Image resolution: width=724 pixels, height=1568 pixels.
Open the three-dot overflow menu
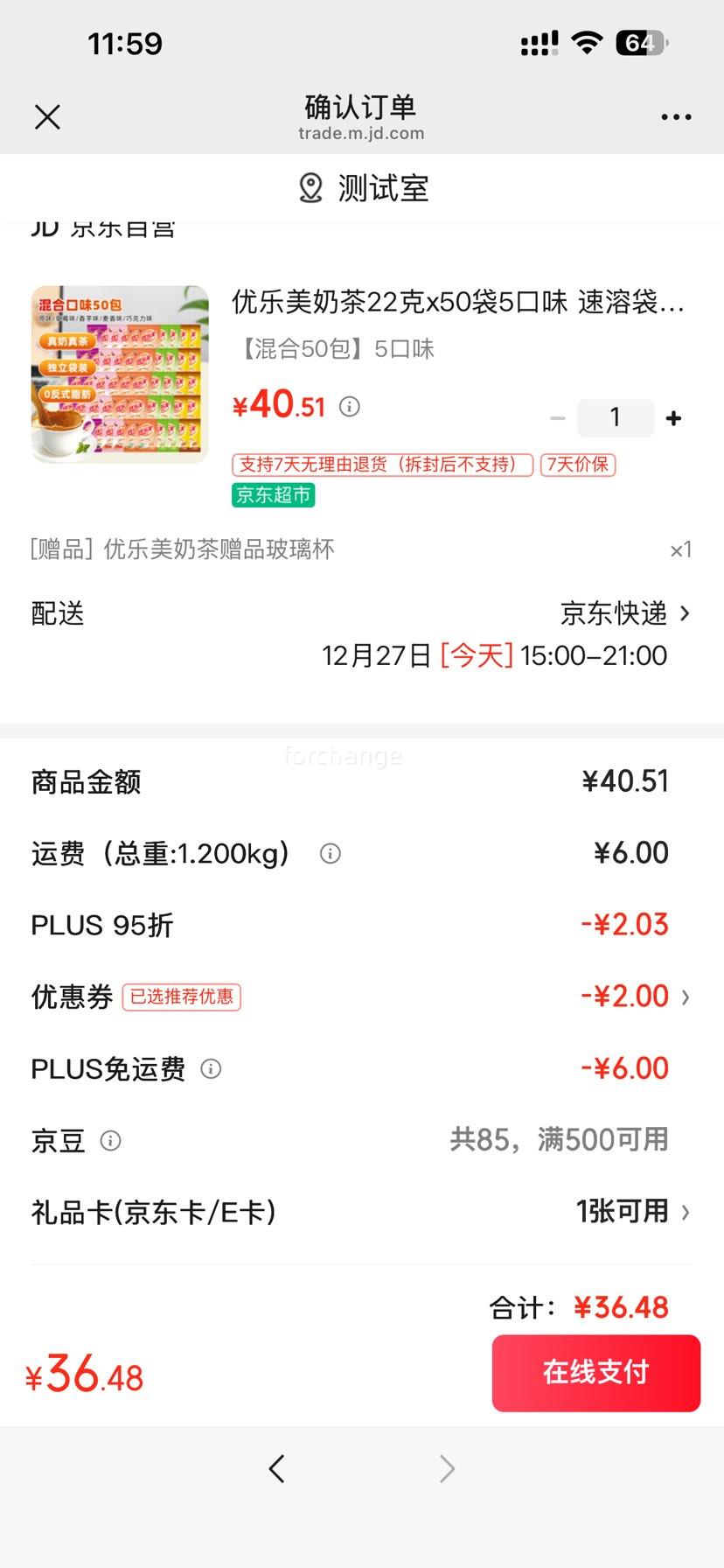[676, 117]
